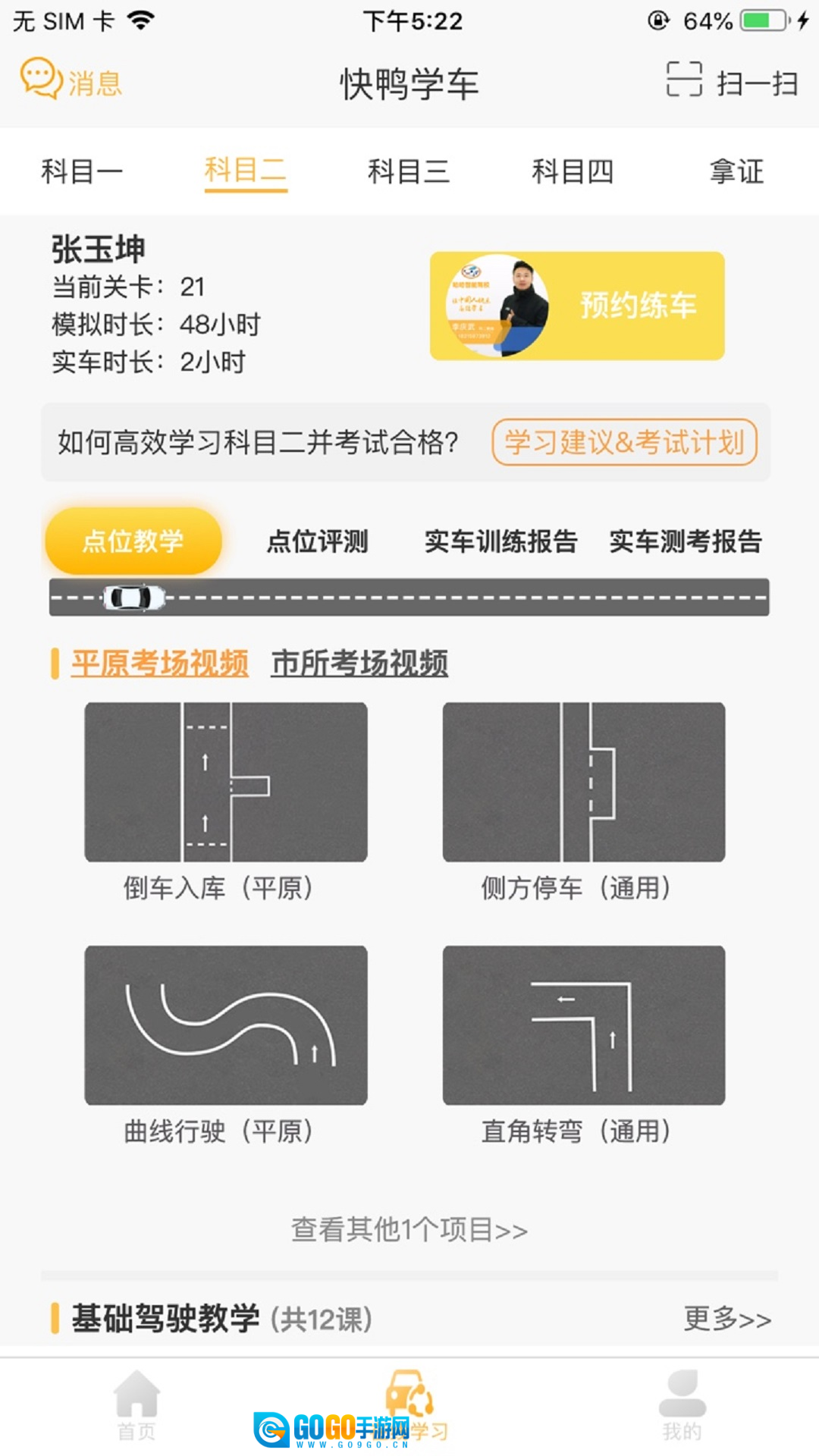Play the 倒车入库（平原）video
This screenshot has width=819, height=1456.
[x=225, y=782]
